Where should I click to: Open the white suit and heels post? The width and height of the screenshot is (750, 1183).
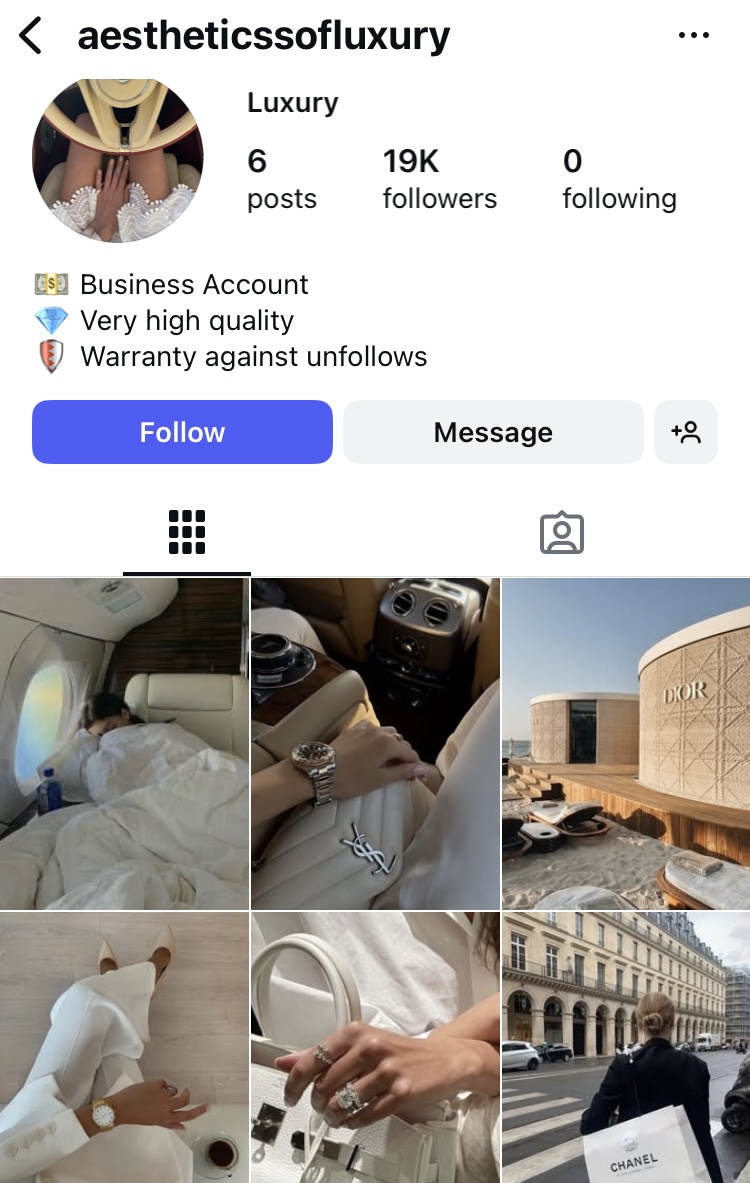coord(124,1047)
